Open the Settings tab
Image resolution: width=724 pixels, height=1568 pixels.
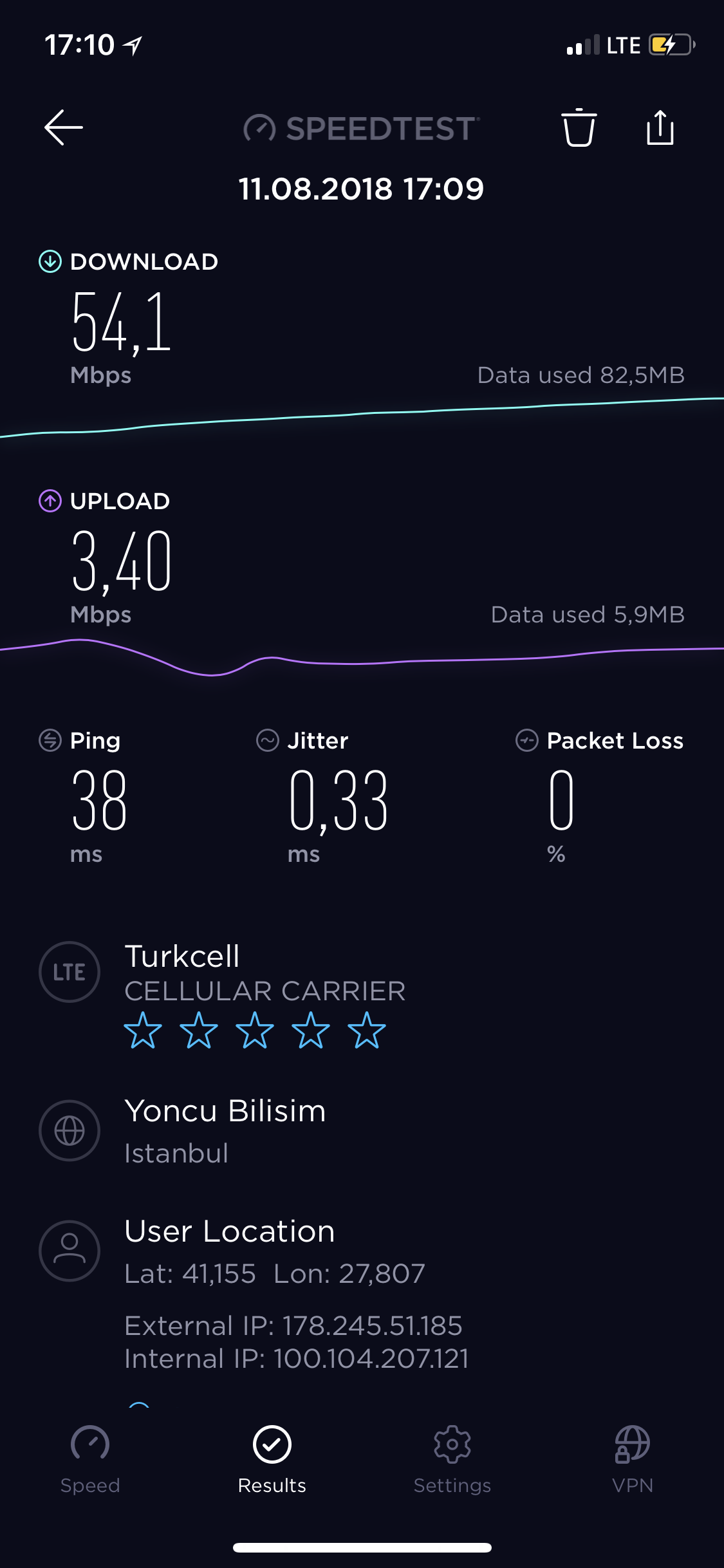[452, 1460]
